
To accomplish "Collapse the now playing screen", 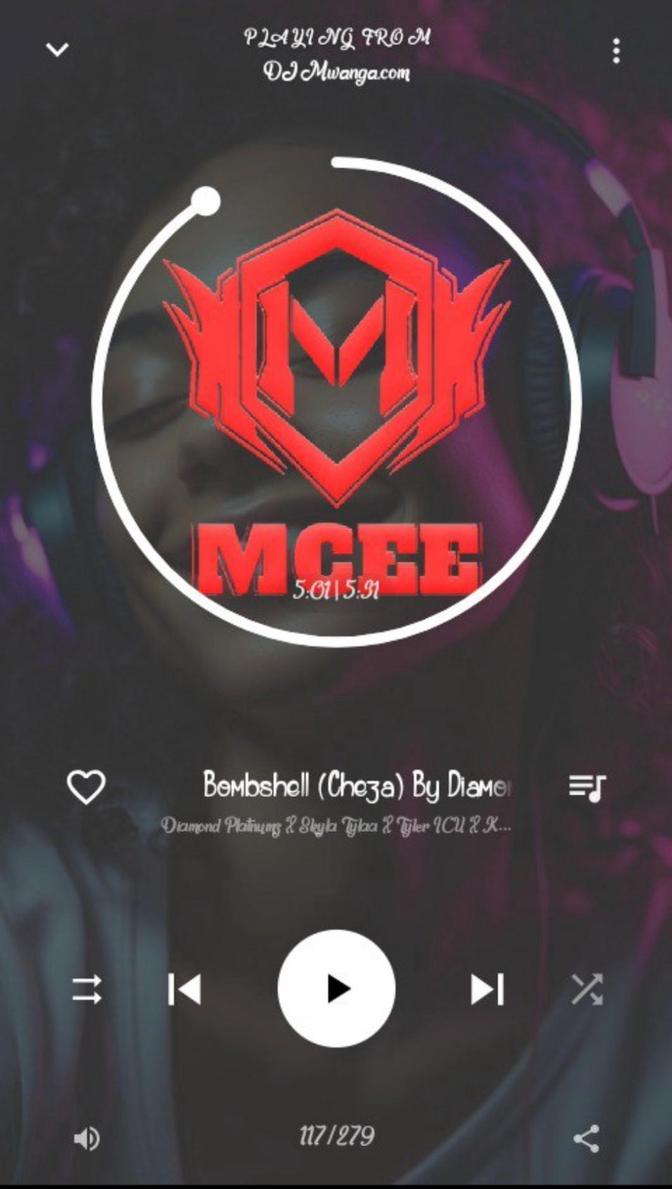I will (x=58, y=49).
